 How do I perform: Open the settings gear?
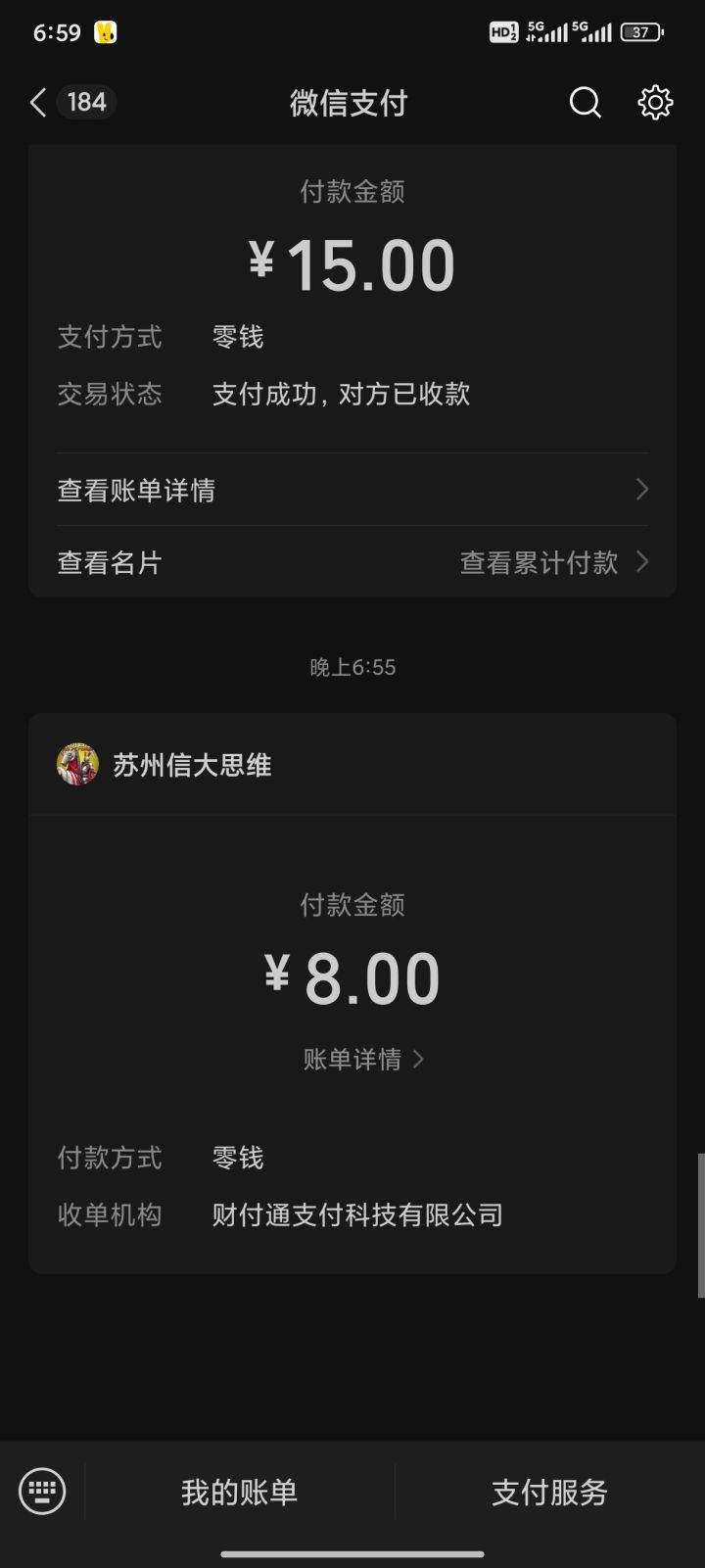655,103
